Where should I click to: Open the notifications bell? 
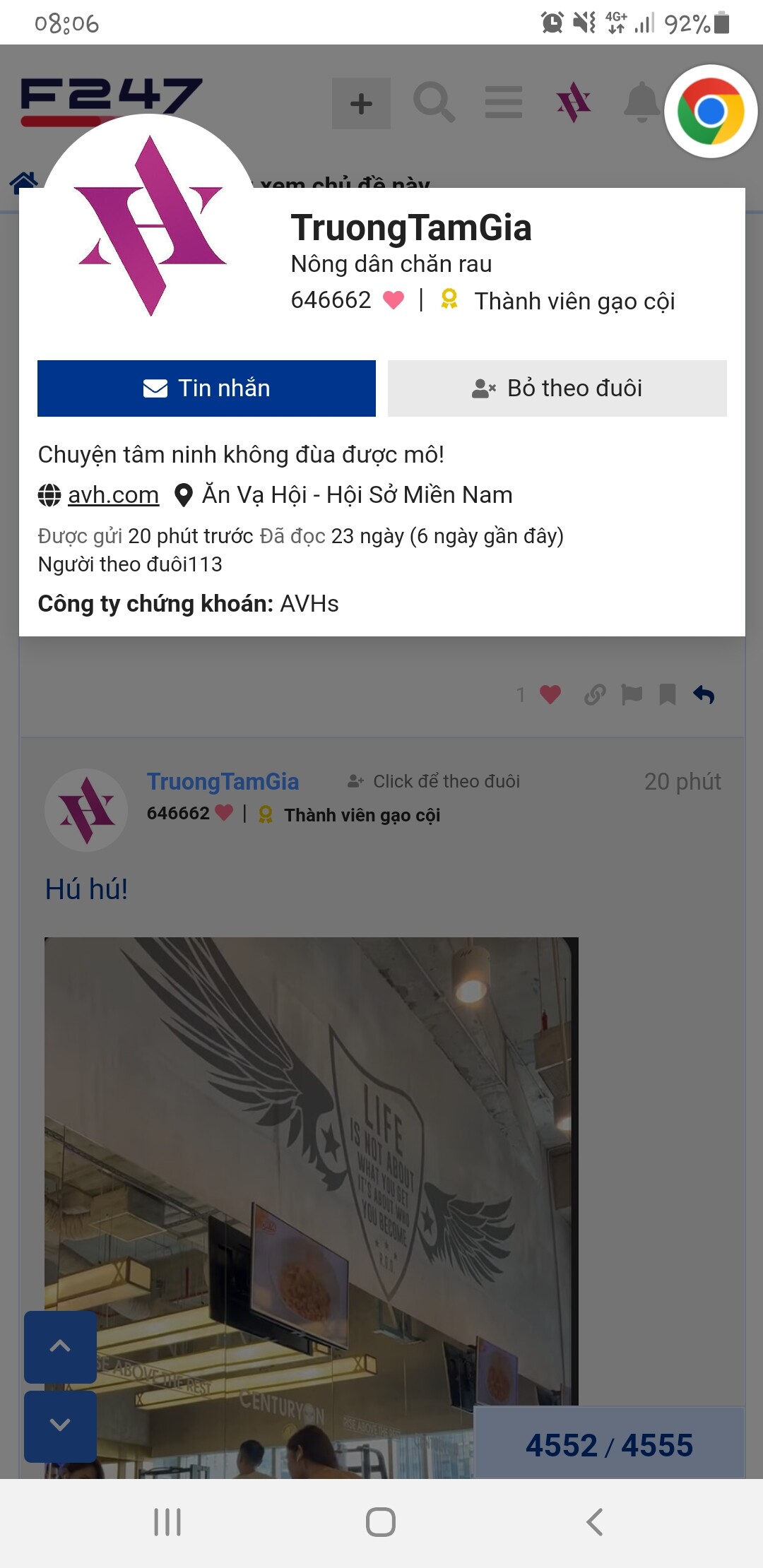point(641,103)
